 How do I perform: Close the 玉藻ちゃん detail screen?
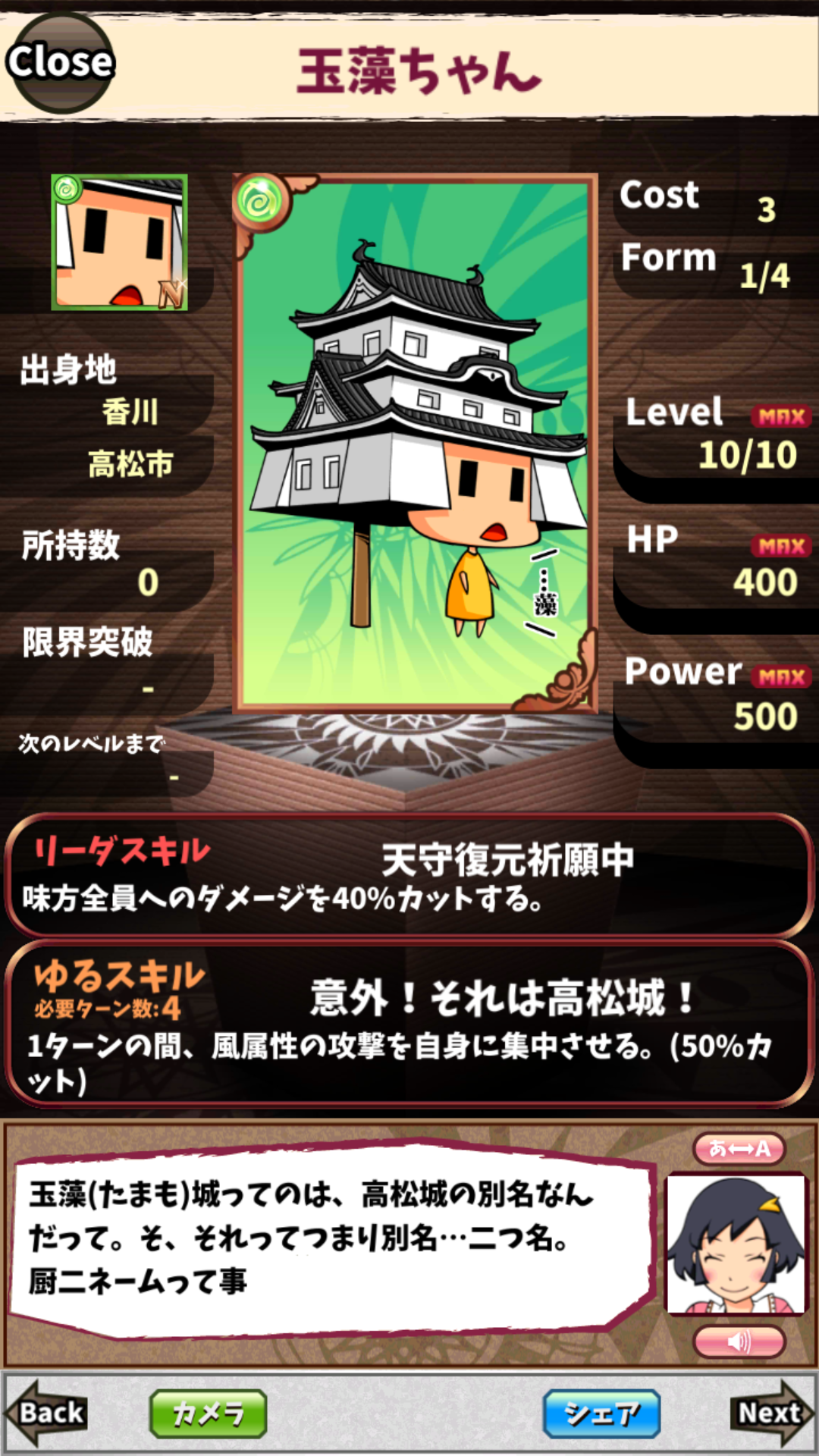coord(60,63)
